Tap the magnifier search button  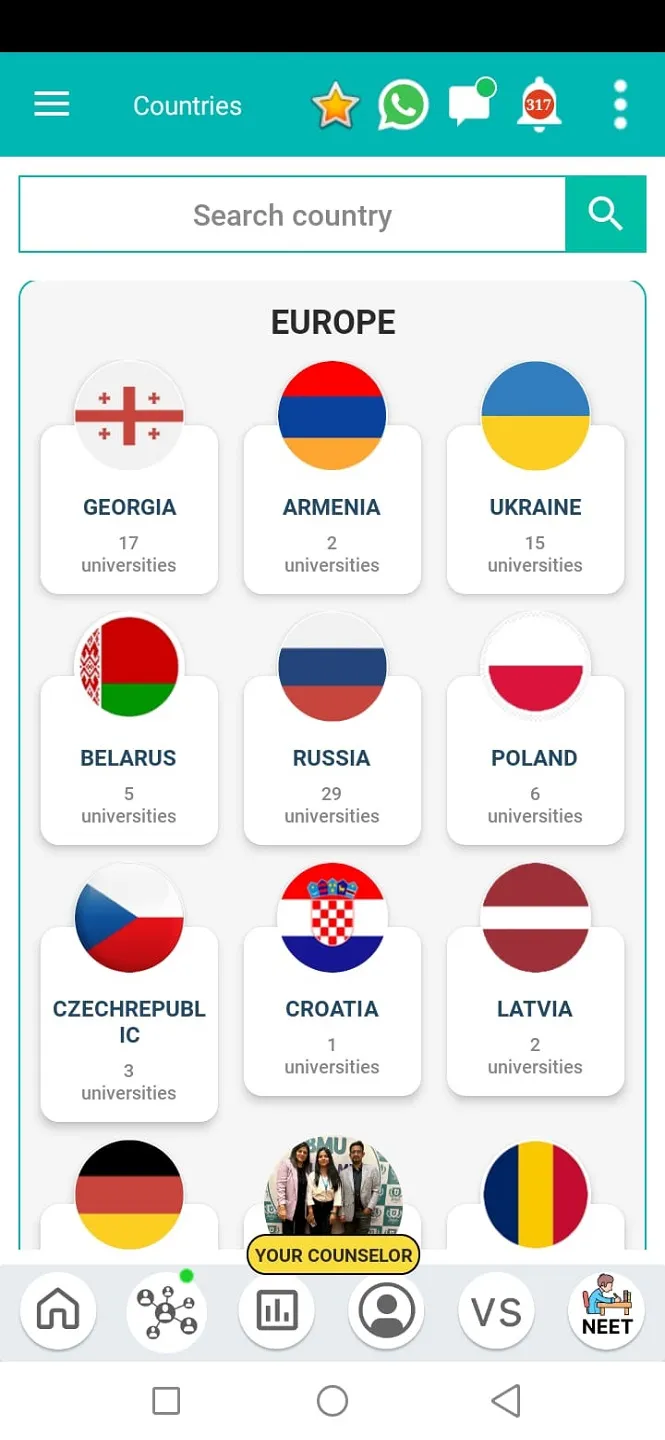605,214
